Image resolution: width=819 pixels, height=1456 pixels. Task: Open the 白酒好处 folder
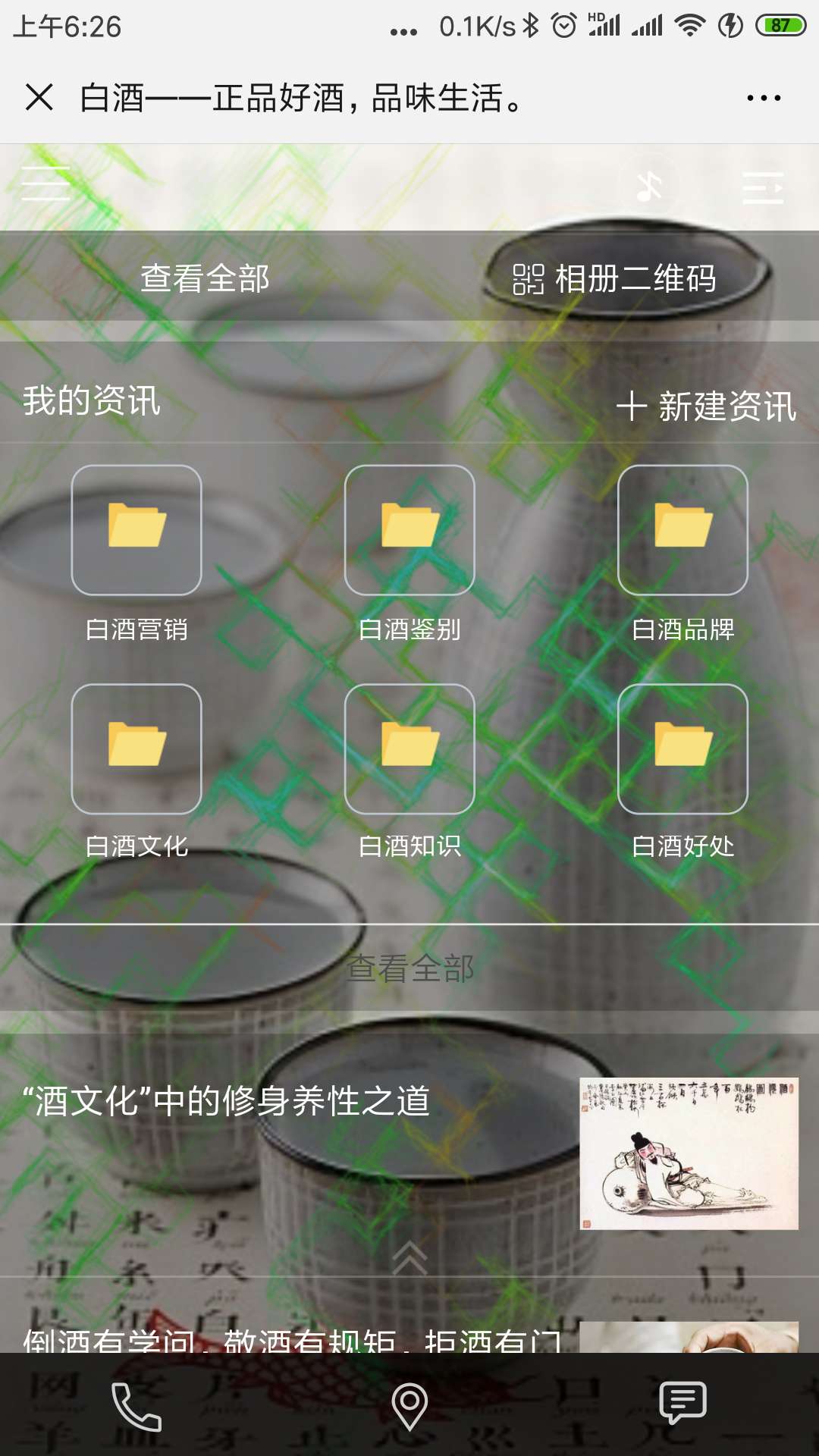coord(682,748)
